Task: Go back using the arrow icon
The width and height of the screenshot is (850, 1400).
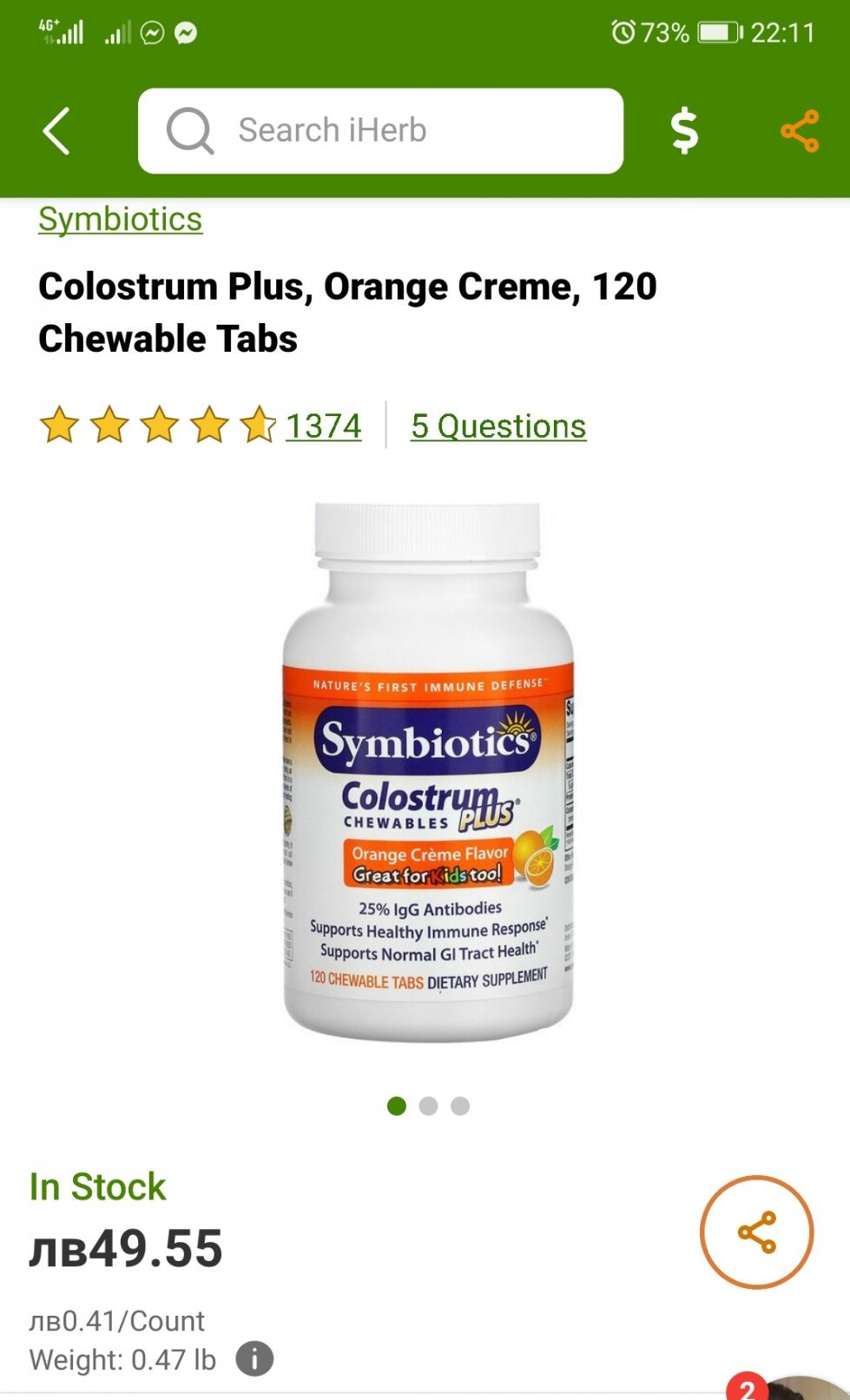Action: coord(56,131)
